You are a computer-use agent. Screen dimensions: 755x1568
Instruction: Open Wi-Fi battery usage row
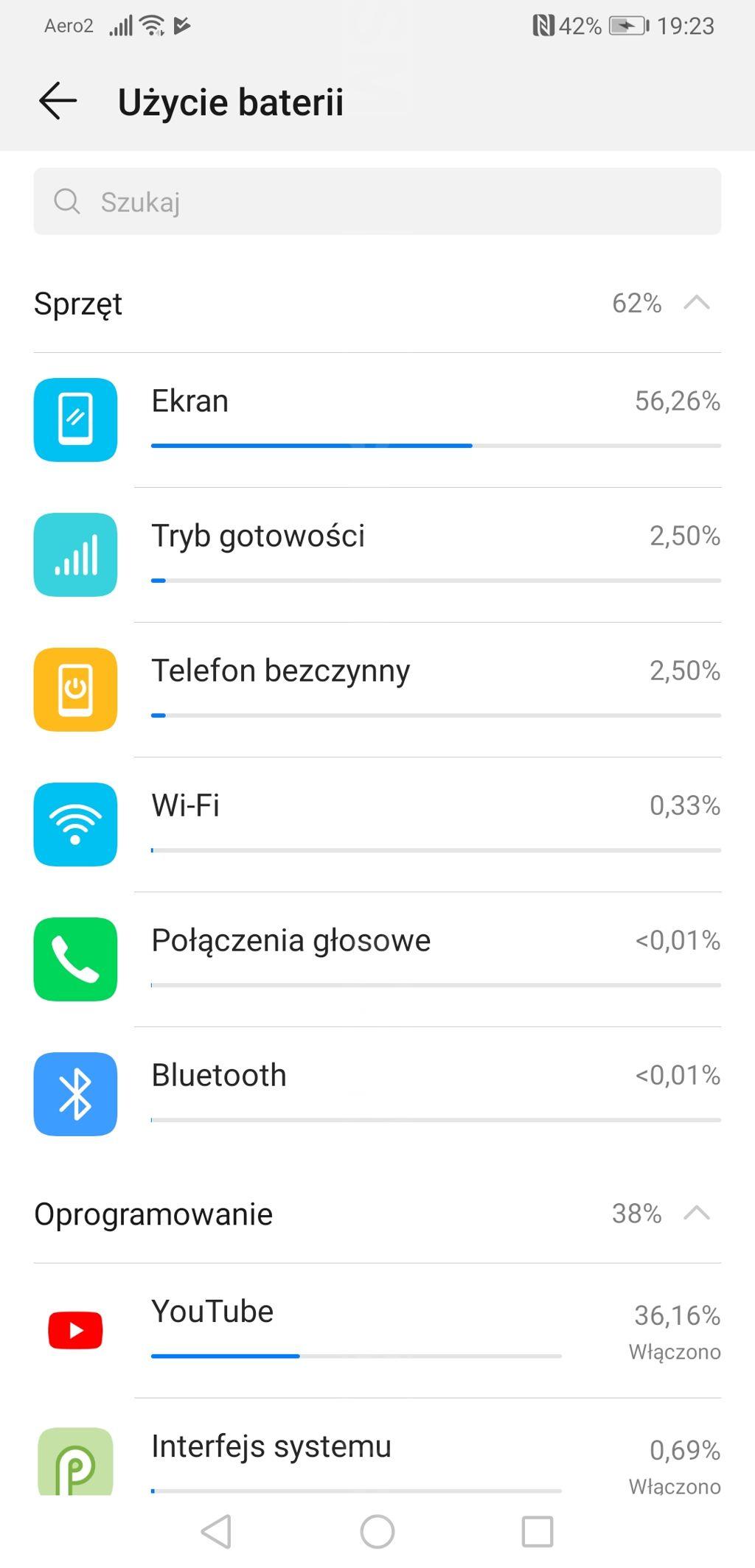tap(377, 824)
